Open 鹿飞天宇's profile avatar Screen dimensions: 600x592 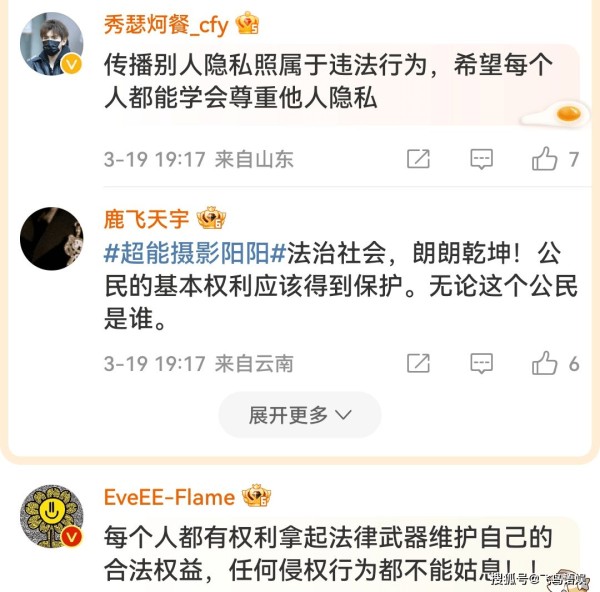coord(51,239)
